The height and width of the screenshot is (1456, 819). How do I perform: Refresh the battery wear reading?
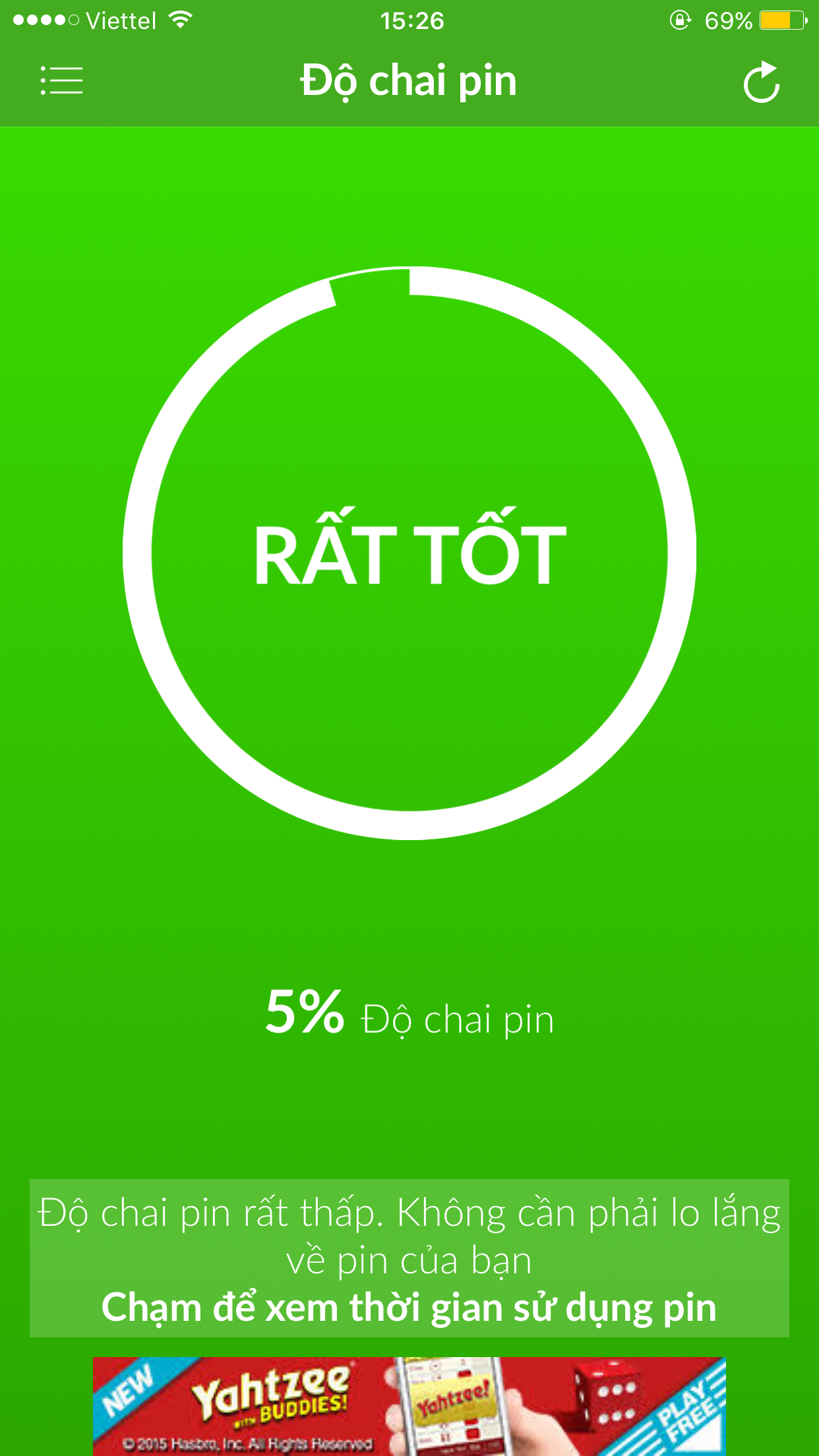pos(762,82)
